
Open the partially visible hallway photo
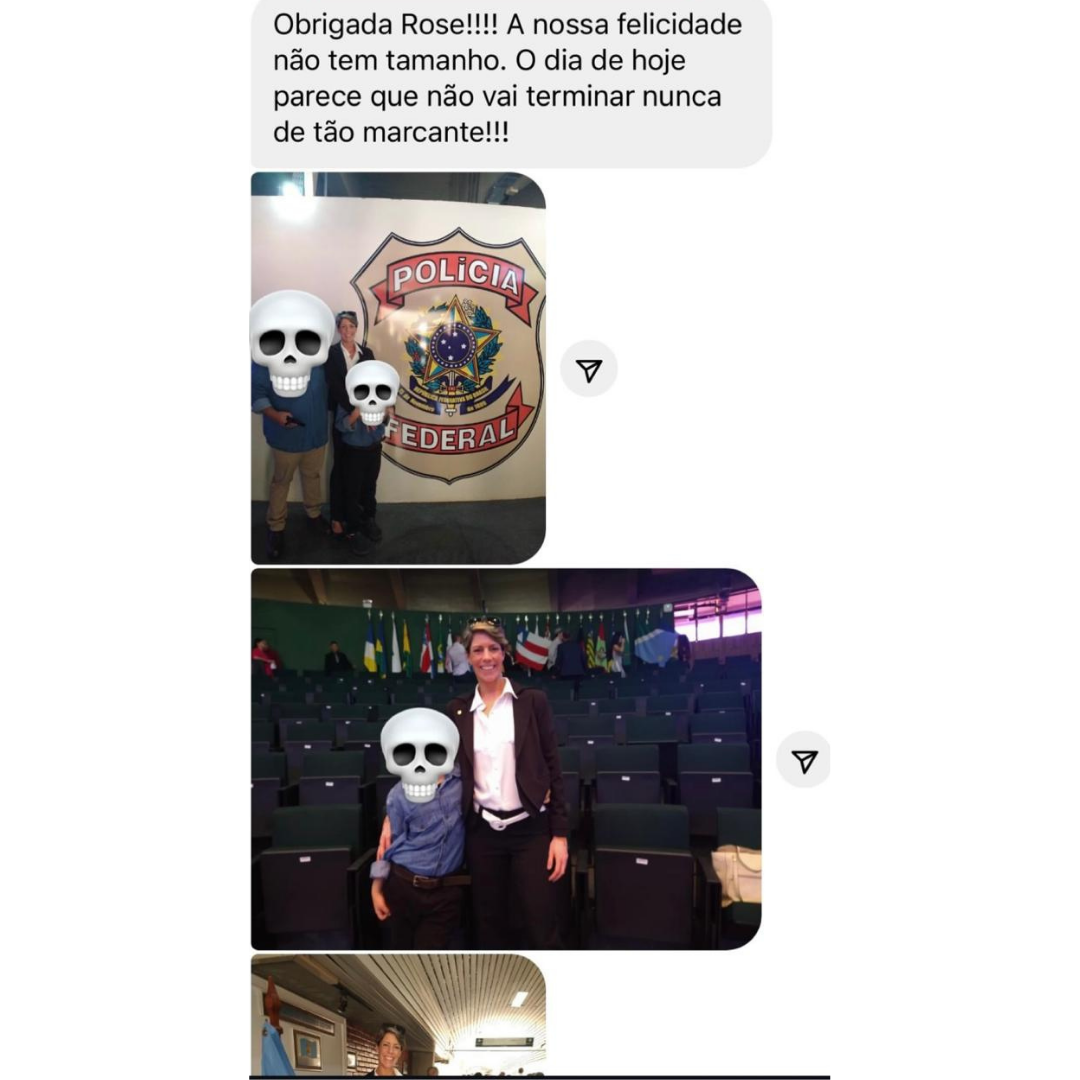pyautogui.click(x=398, y=1015)
